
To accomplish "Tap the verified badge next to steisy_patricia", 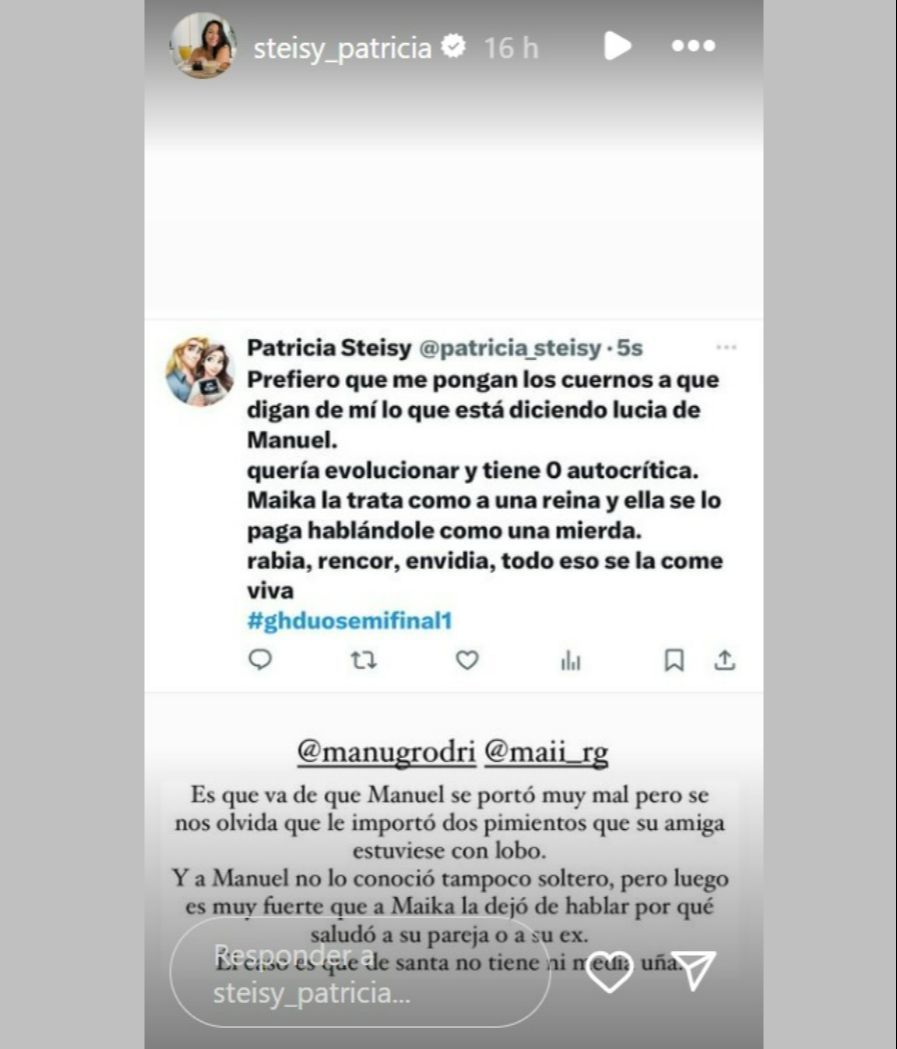I will pyautogui.click(x=453, y=44).
